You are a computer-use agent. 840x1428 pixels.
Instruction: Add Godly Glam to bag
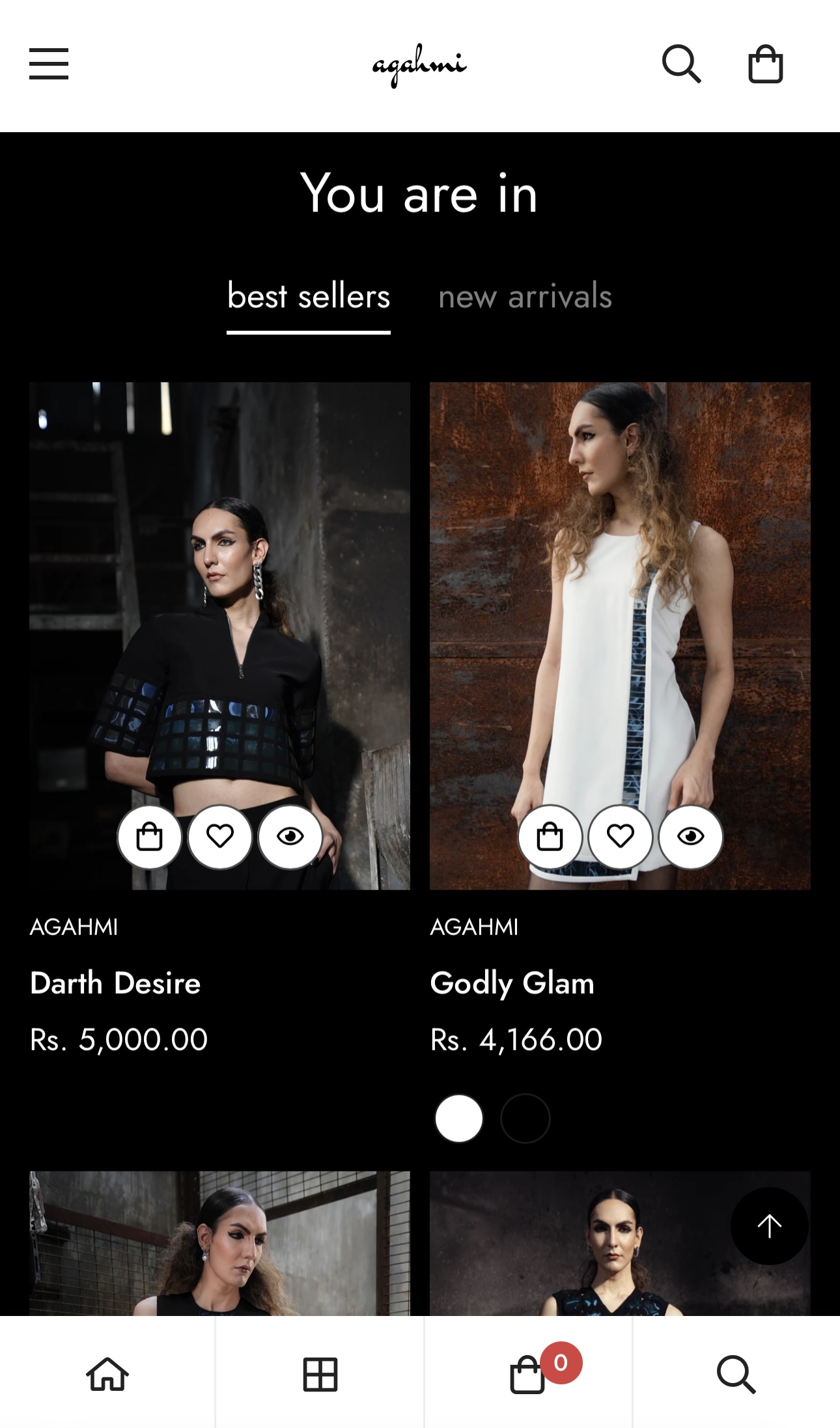tap(550, 836)
